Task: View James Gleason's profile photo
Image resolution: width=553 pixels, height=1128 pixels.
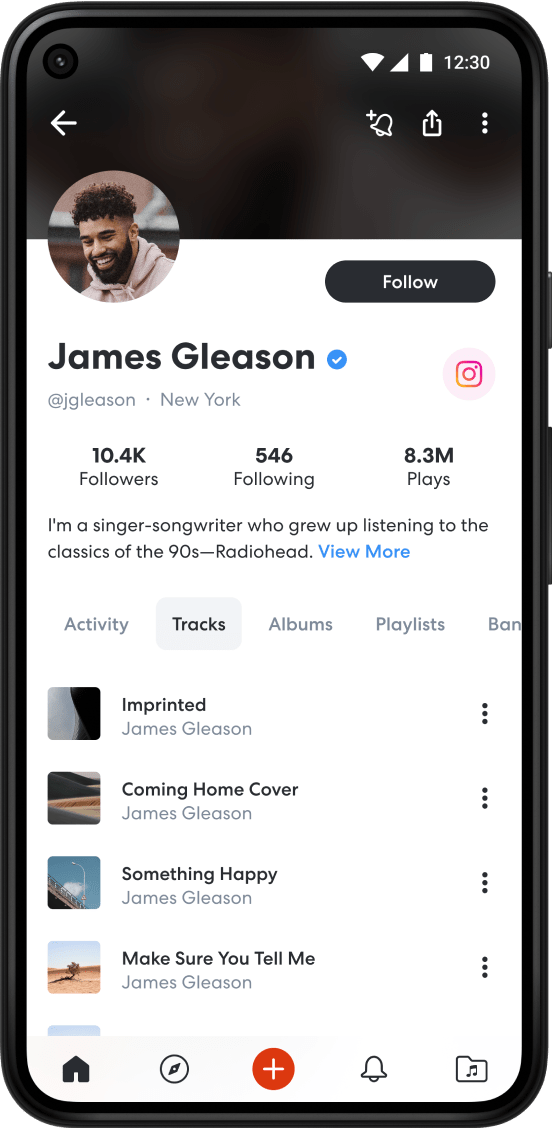Action: [x=114, y=236]
